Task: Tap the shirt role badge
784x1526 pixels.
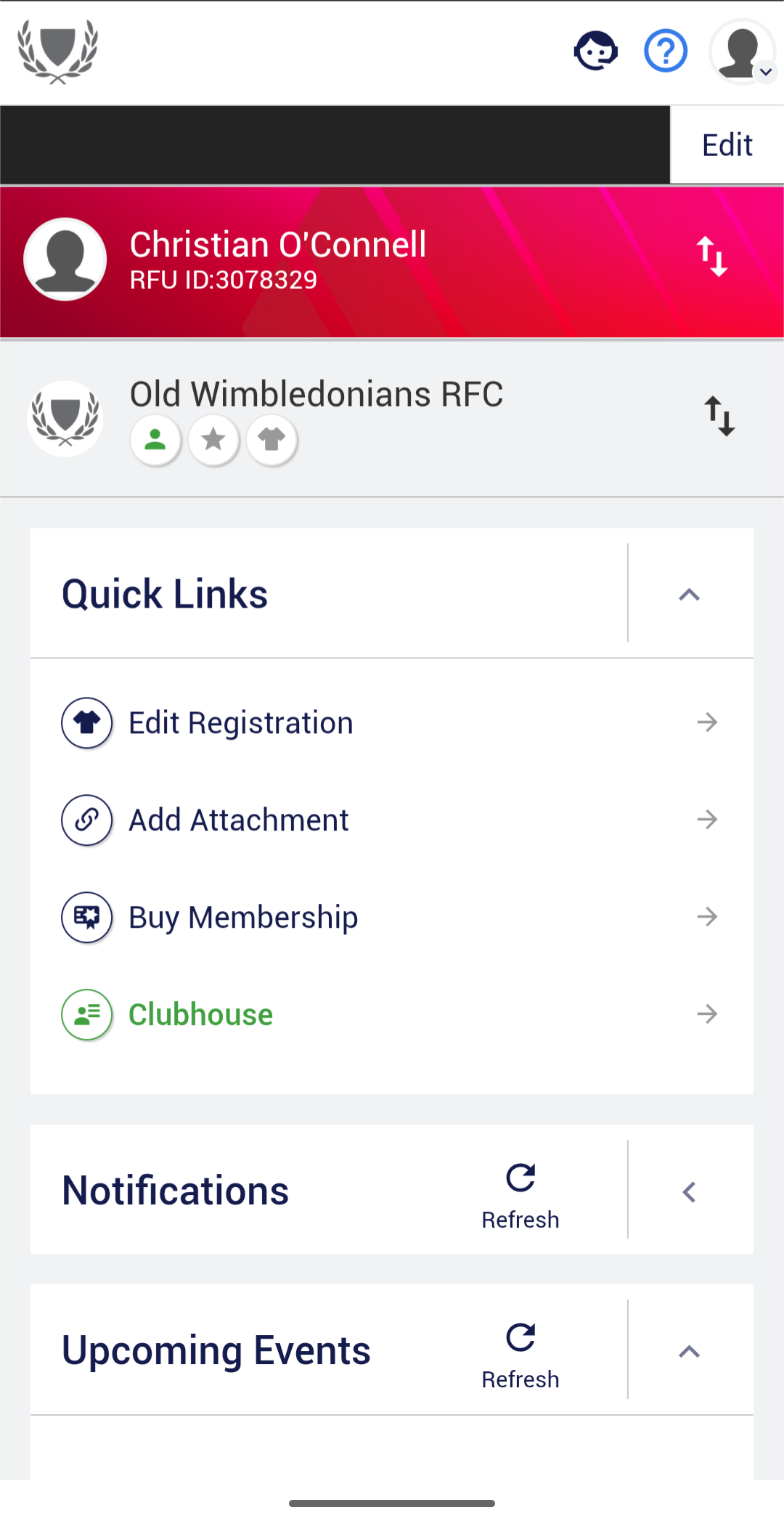Action: pyautogui.click(x=271, y=440)
